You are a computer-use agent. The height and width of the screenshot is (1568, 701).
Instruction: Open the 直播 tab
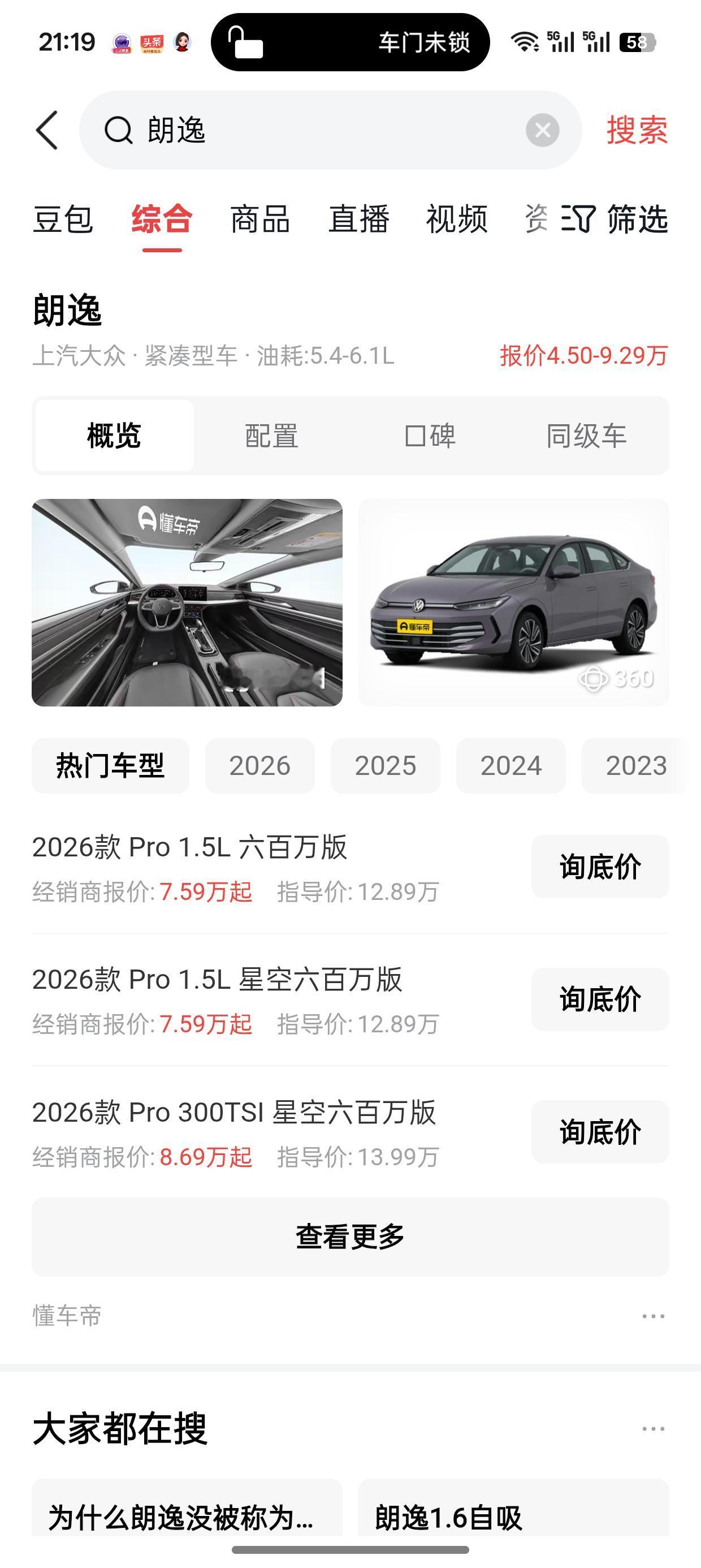tap(358, 219)
